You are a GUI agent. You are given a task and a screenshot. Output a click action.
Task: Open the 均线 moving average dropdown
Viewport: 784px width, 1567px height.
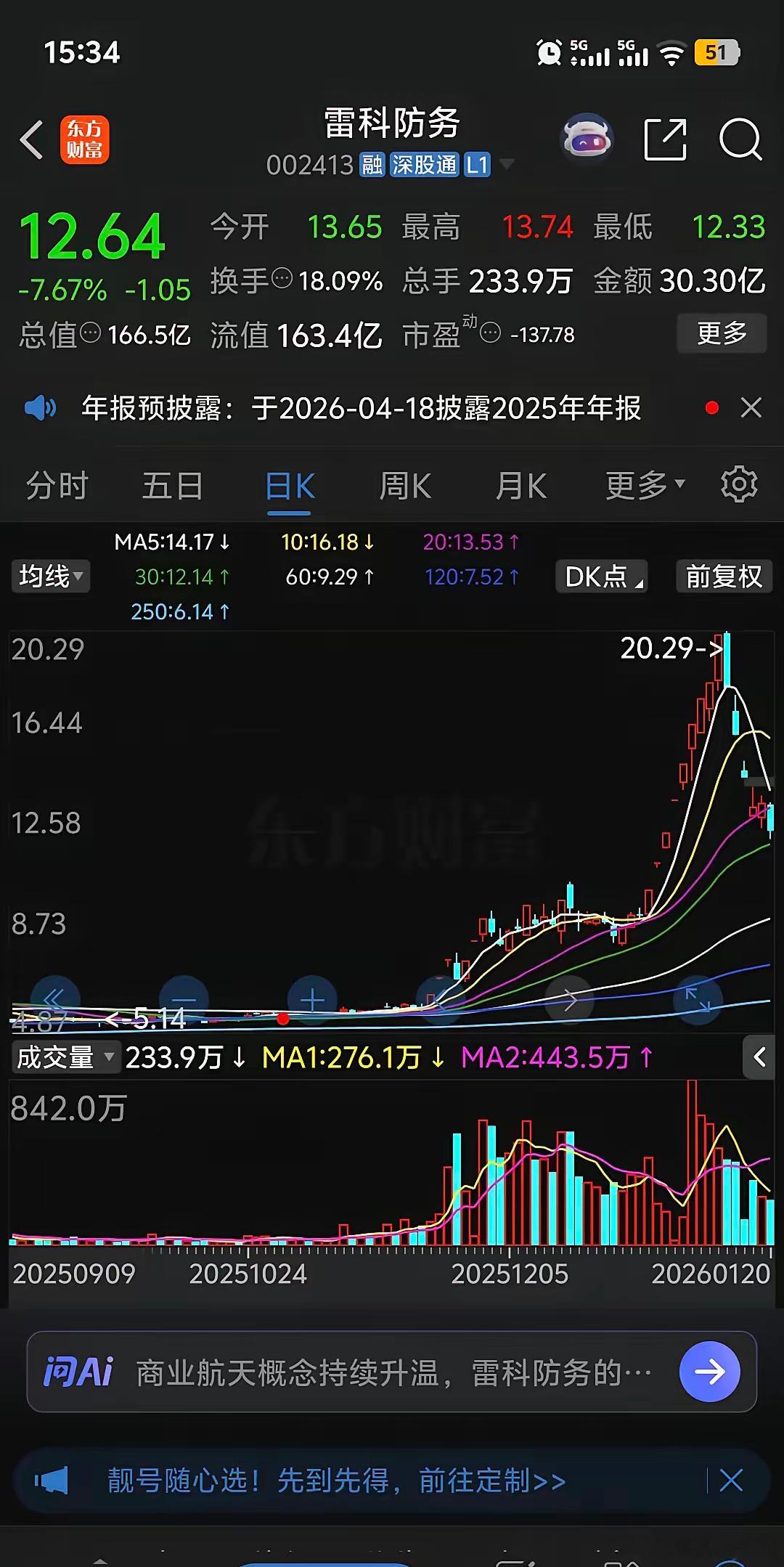click(50, 577)
